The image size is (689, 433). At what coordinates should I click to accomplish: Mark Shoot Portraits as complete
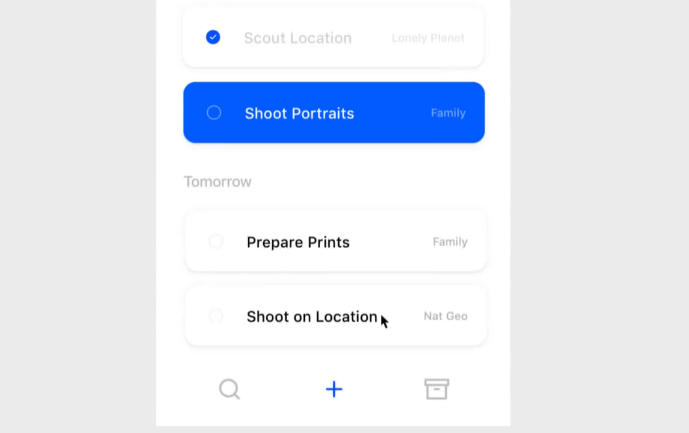pyautogui.click(x=214, y=113)
